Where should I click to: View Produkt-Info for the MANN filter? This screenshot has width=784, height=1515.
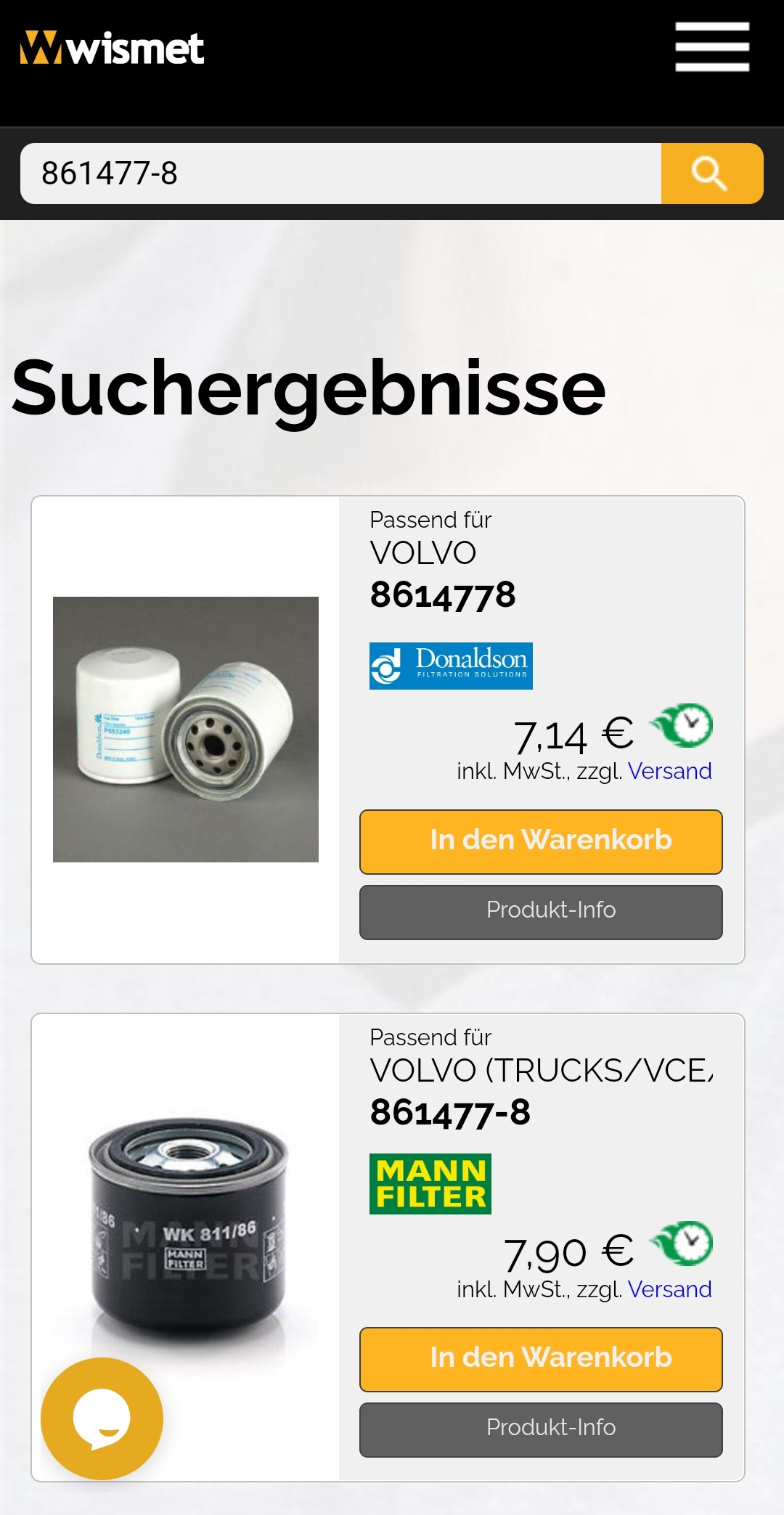[x=541, y=1429]
